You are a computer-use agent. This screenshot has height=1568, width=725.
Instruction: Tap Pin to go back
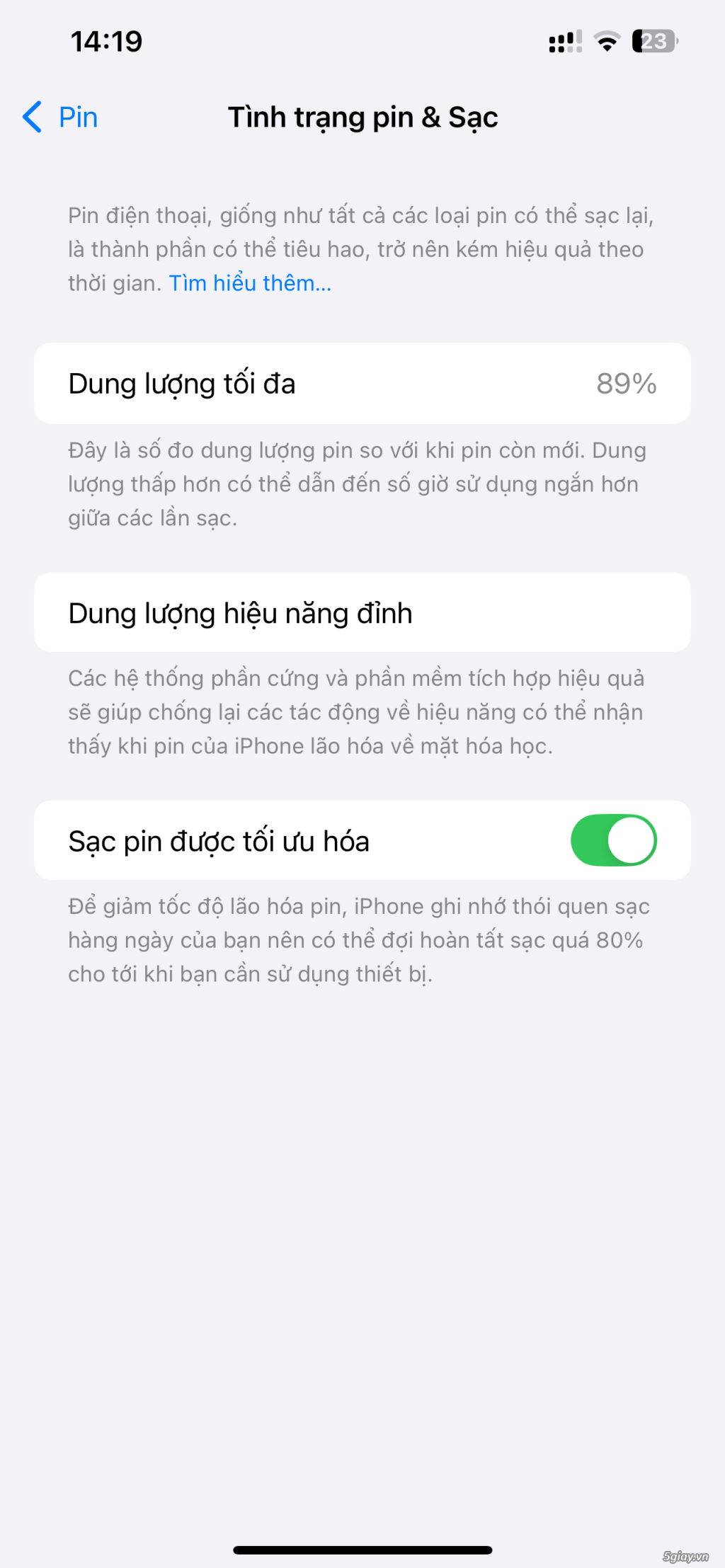pos(76,116)
